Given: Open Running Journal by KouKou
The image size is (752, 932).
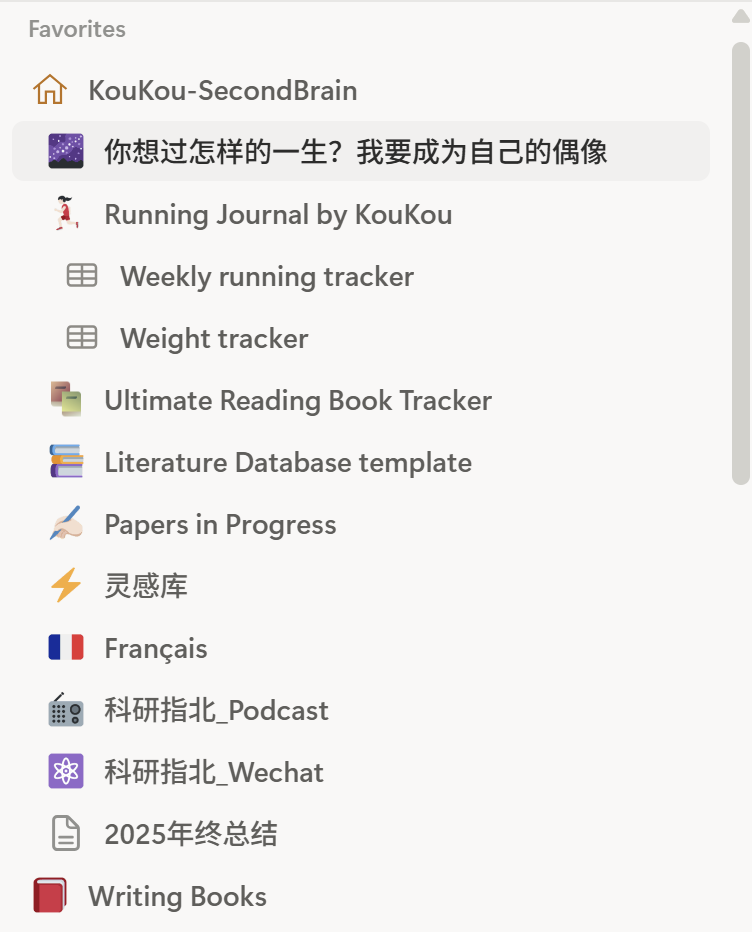Looking at the screenshot, I should pyautogui.click(x=278, y=215).
